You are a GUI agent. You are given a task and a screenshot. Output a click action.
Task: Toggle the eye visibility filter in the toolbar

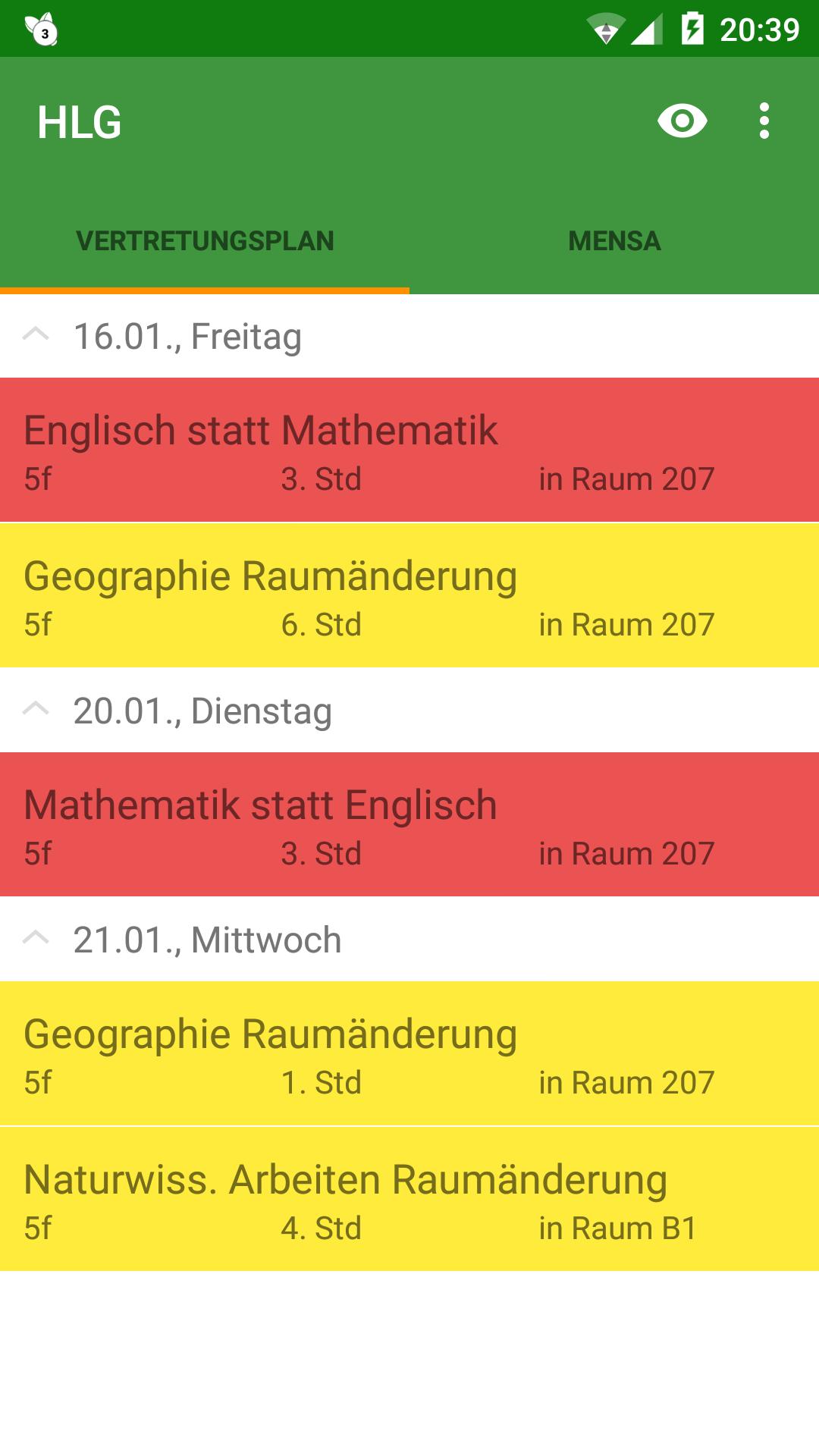click(682, 121)
